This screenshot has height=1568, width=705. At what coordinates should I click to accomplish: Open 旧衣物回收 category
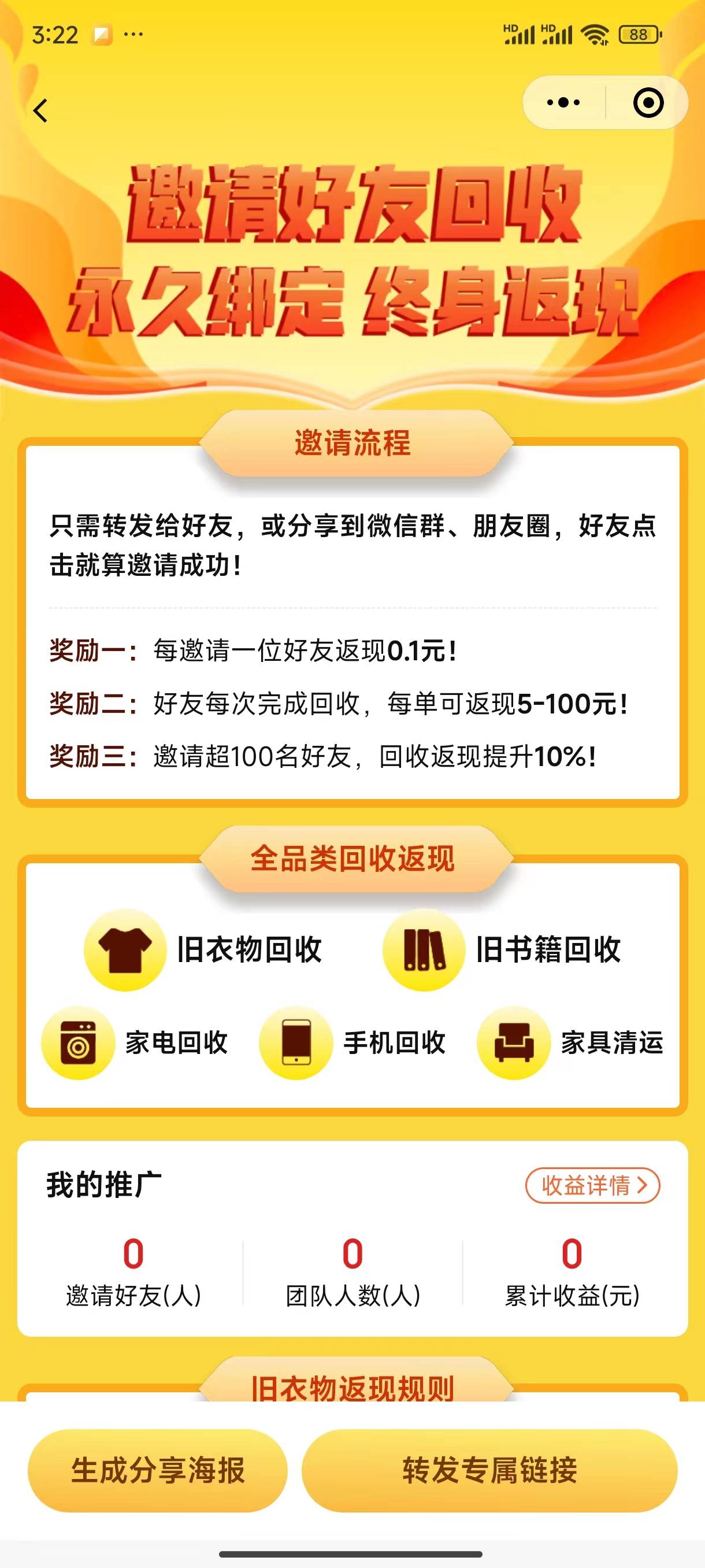click(204, 949)
